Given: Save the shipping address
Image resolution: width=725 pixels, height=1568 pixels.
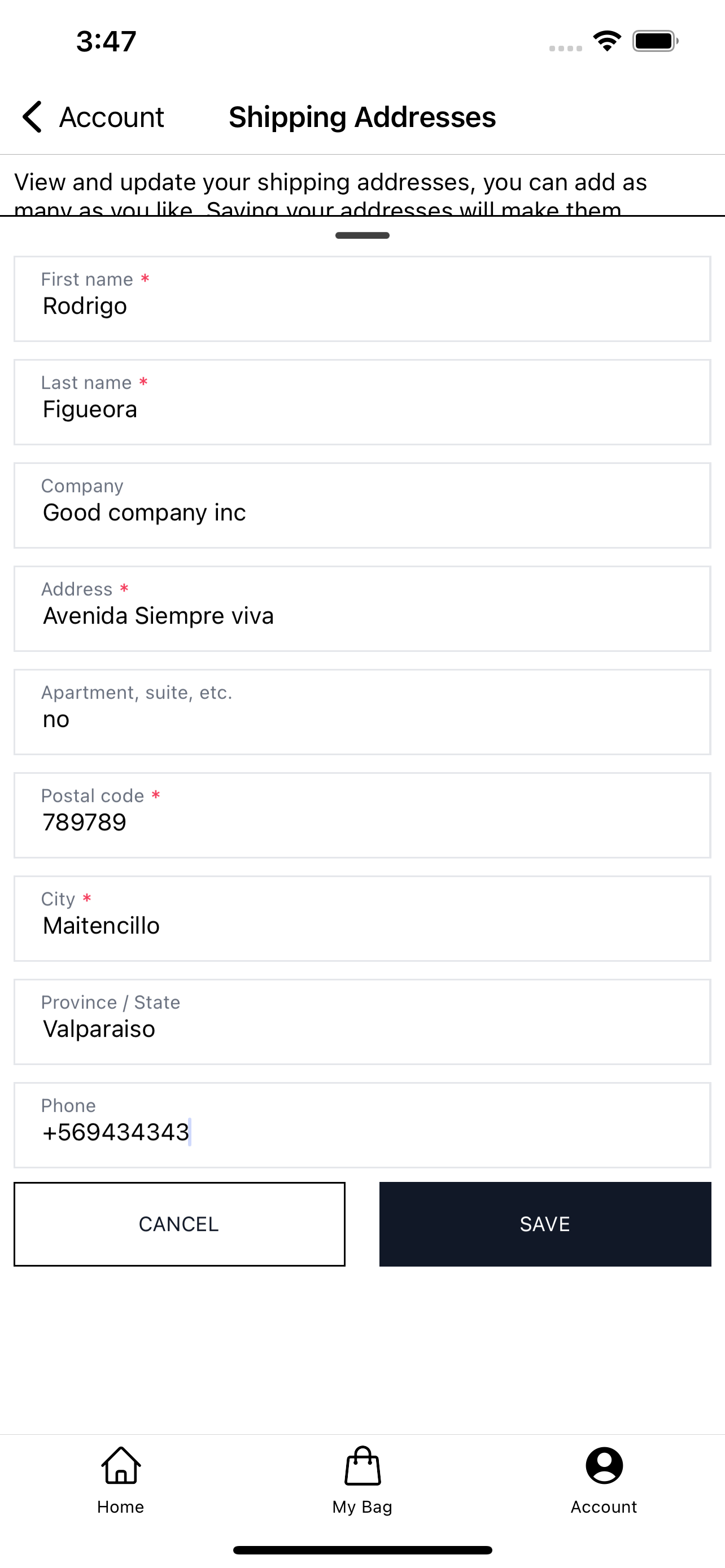Looking at the screenshot, I should 545,1224.
